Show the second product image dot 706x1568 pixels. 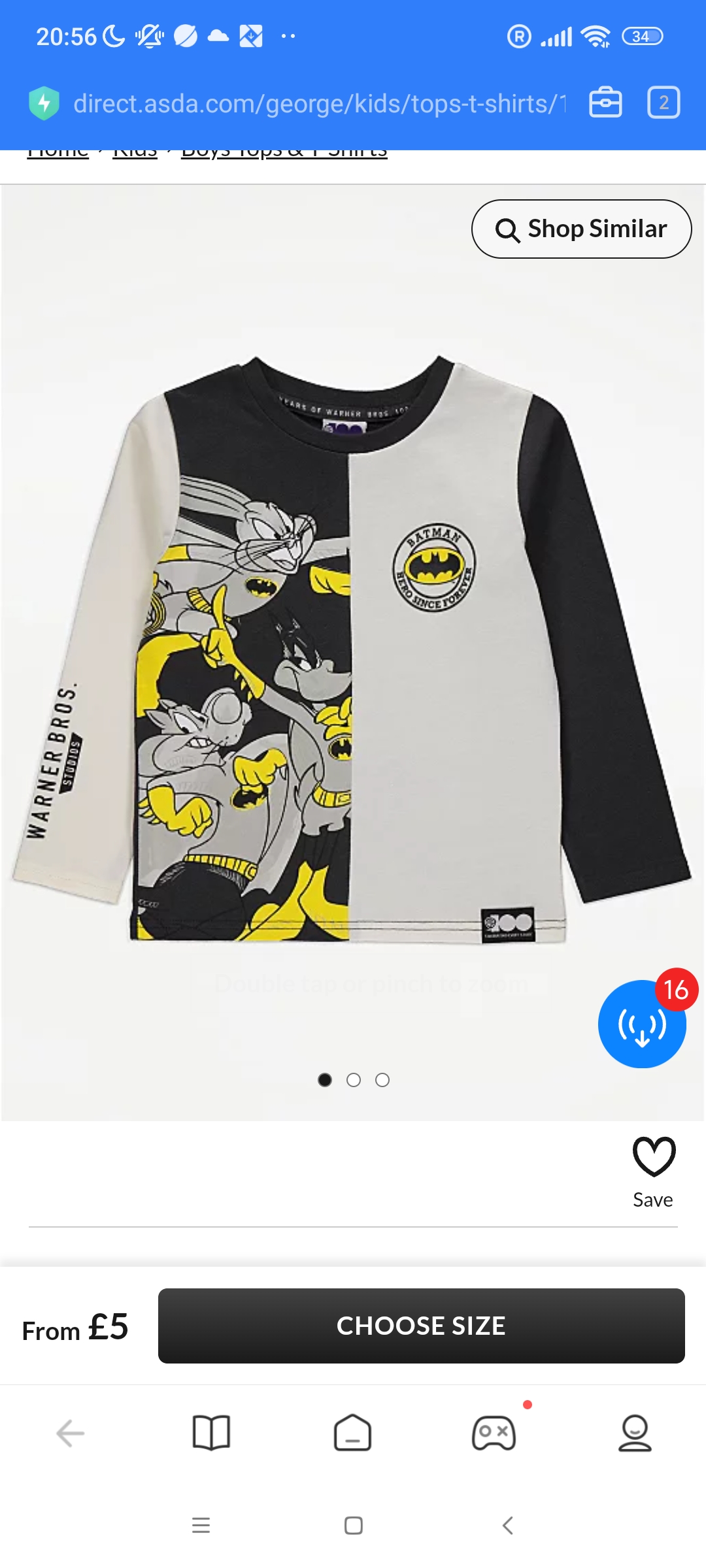pos(354,1080)
